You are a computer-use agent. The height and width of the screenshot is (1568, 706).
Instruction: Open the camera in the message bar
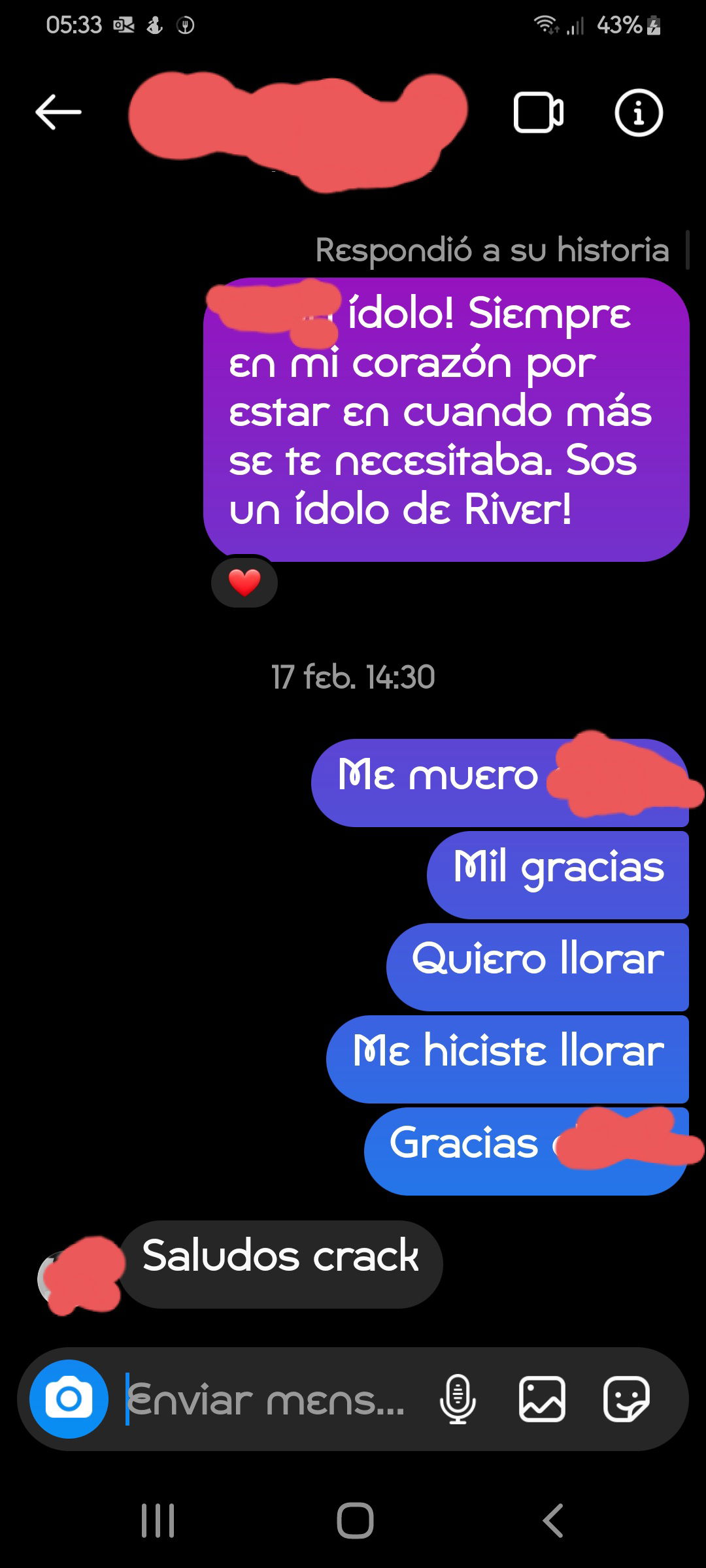click(69, 1399)
